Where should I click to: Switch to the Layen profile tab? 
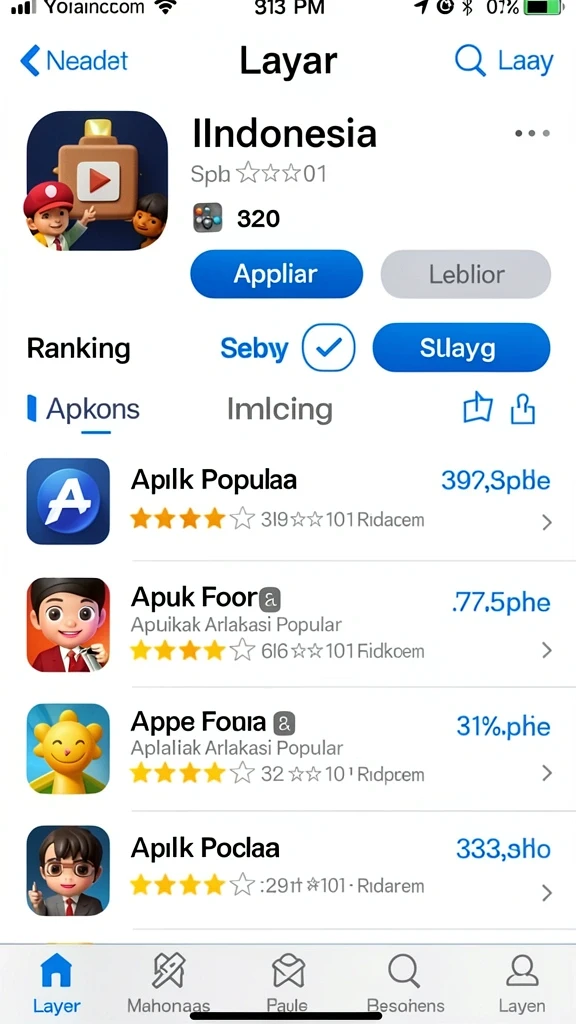[521, 983]
